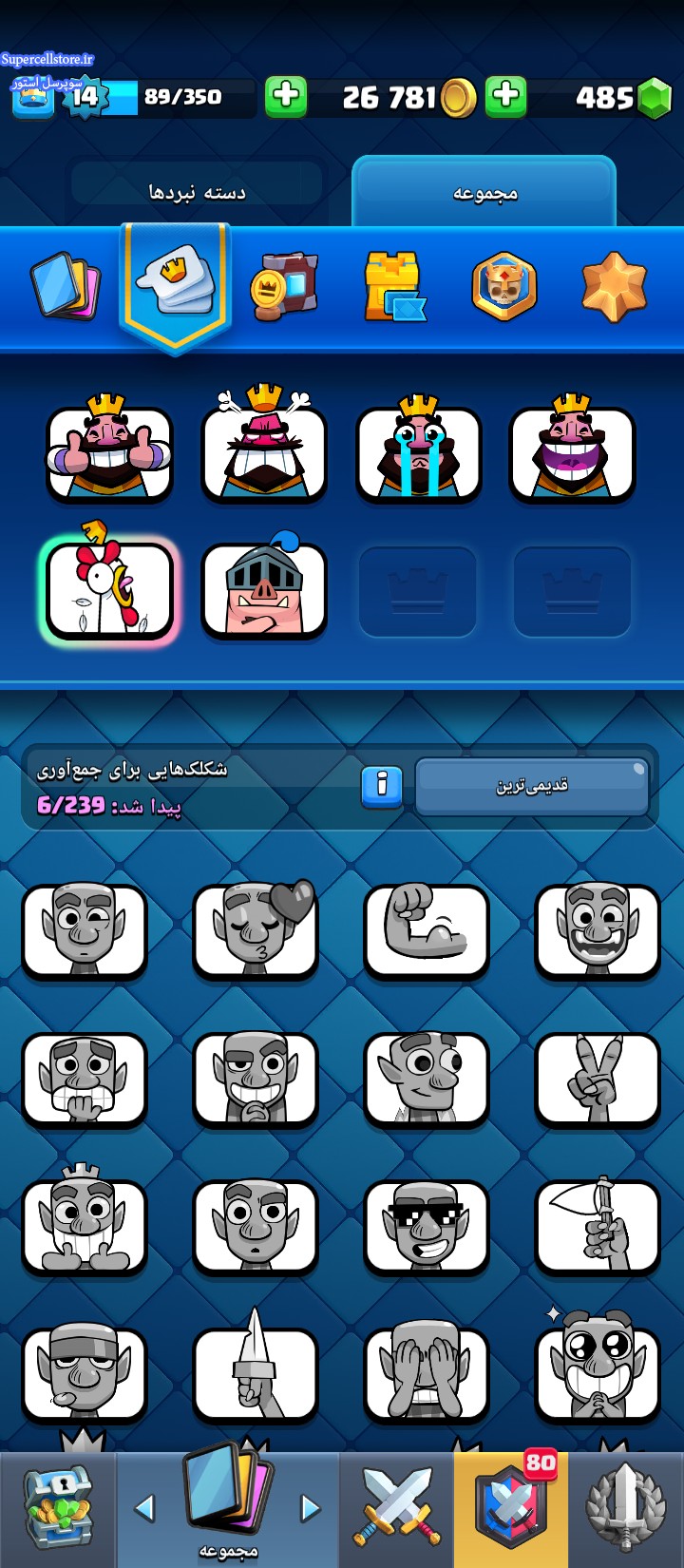The image size is (684, 1568).
Task: Open the قدیمی‌ترین sort dropdown
Action: tap(531, 786)
